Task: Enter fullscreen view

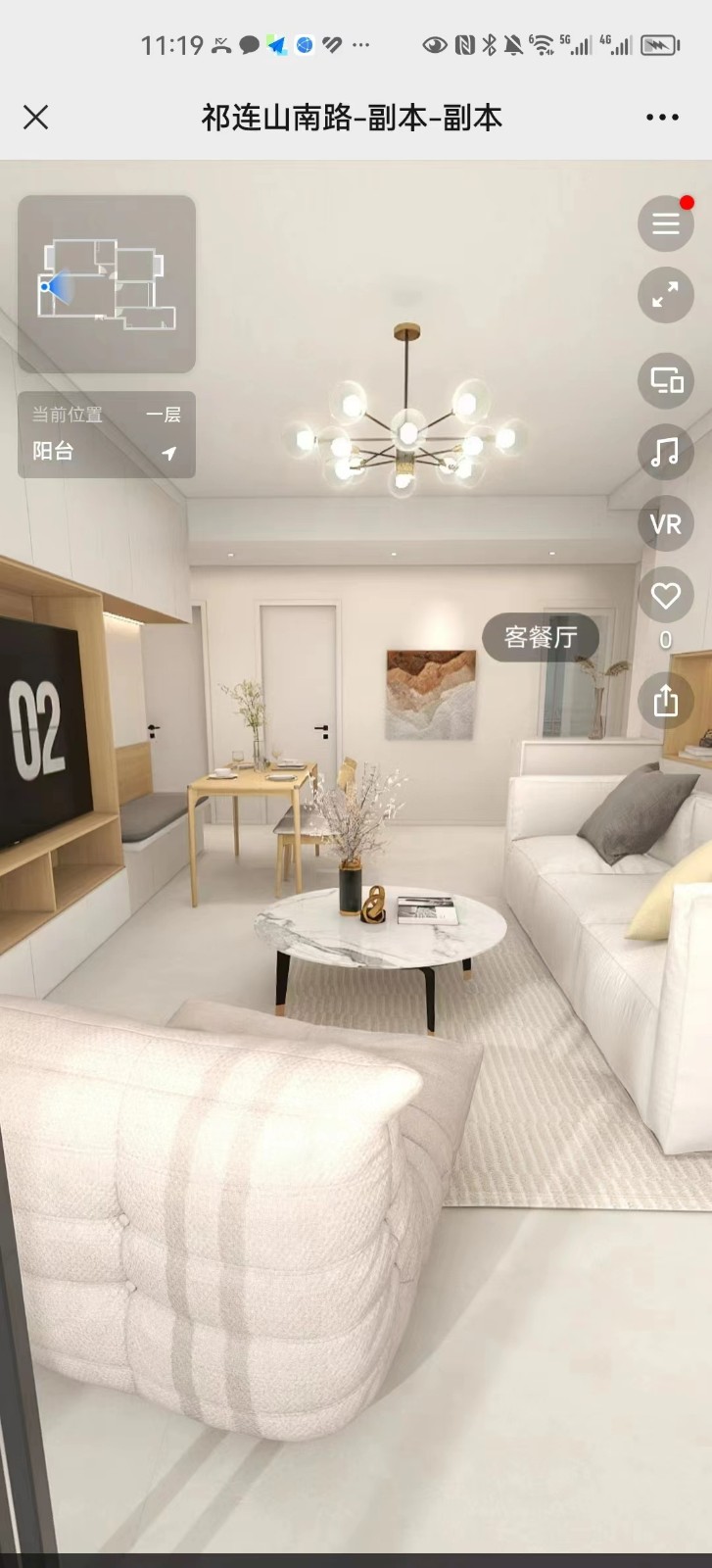Action: click(666, 294)
